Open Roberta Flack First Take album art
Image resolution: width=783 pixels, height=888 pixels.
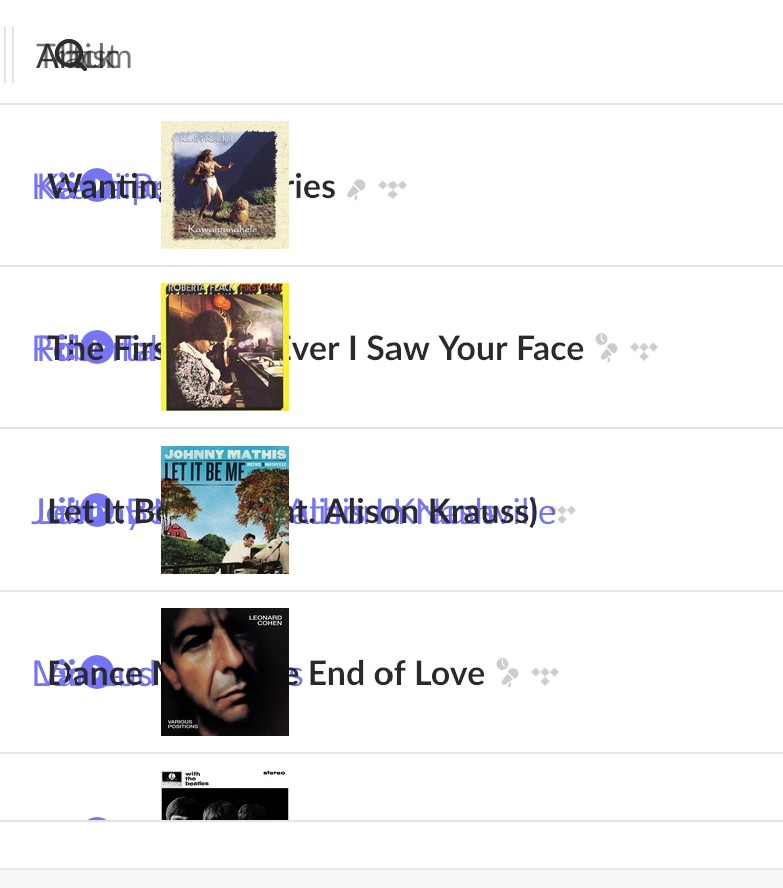coord(225,347)
